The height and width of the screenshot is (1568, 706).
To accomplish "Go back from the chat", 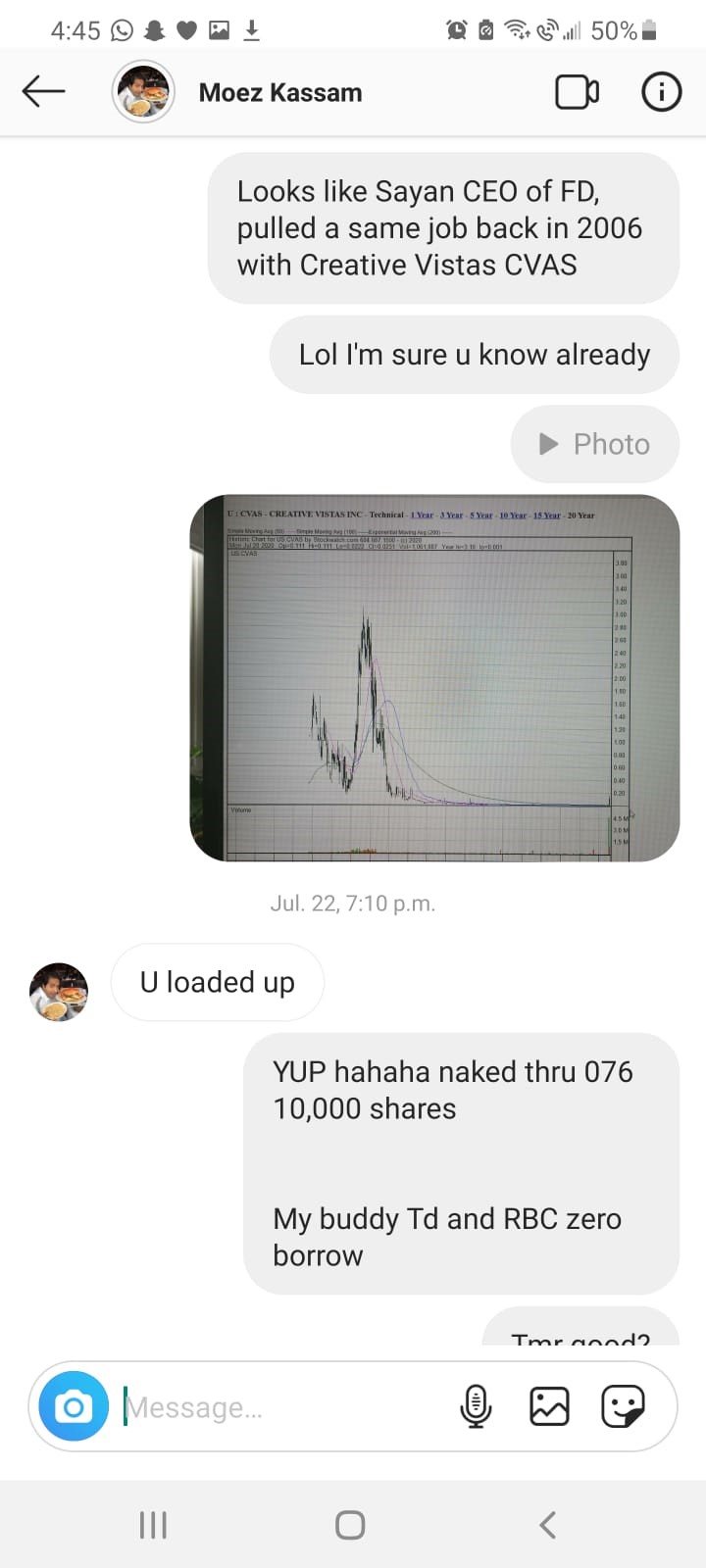I will (x=43, y=92).
